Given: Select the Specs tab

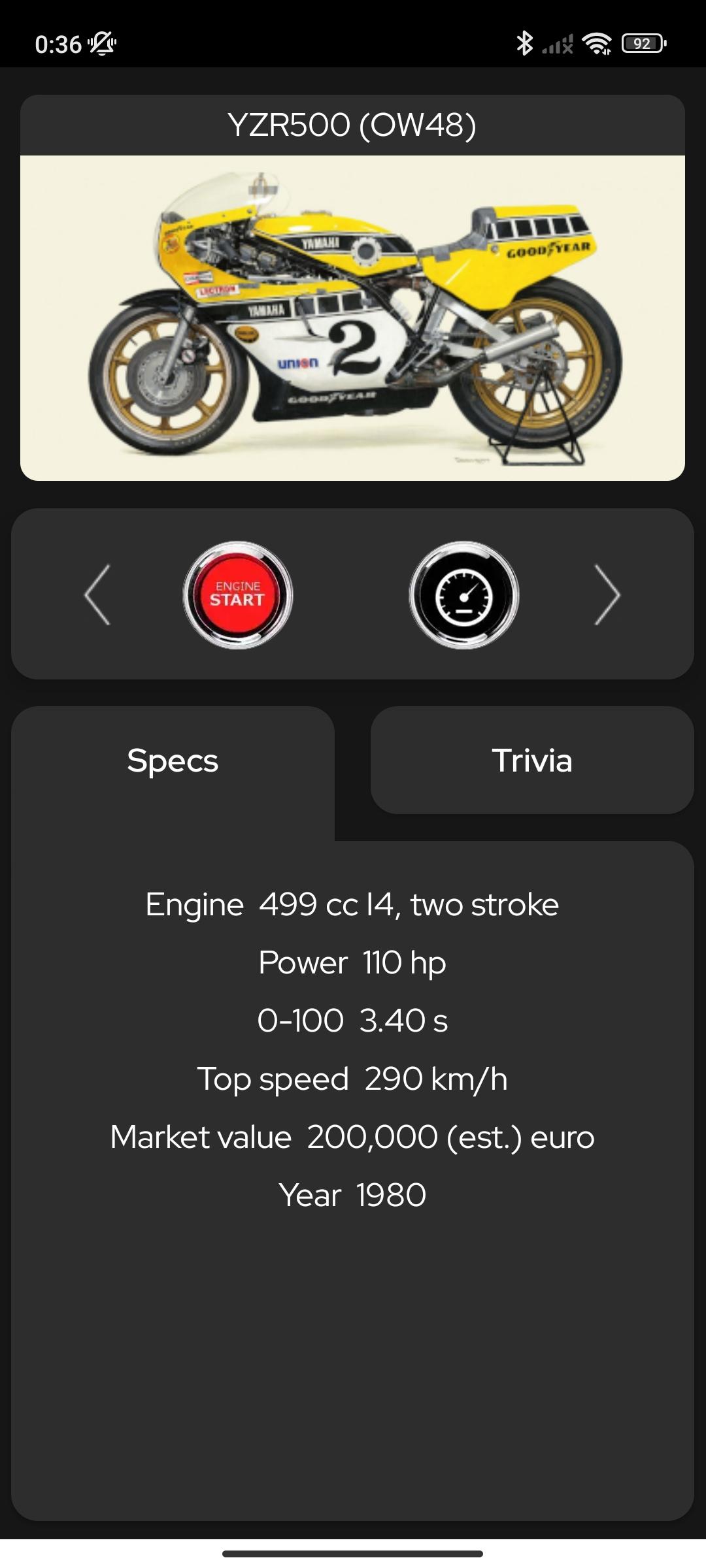Looking at the screenshot, I should tap(173, 761).
